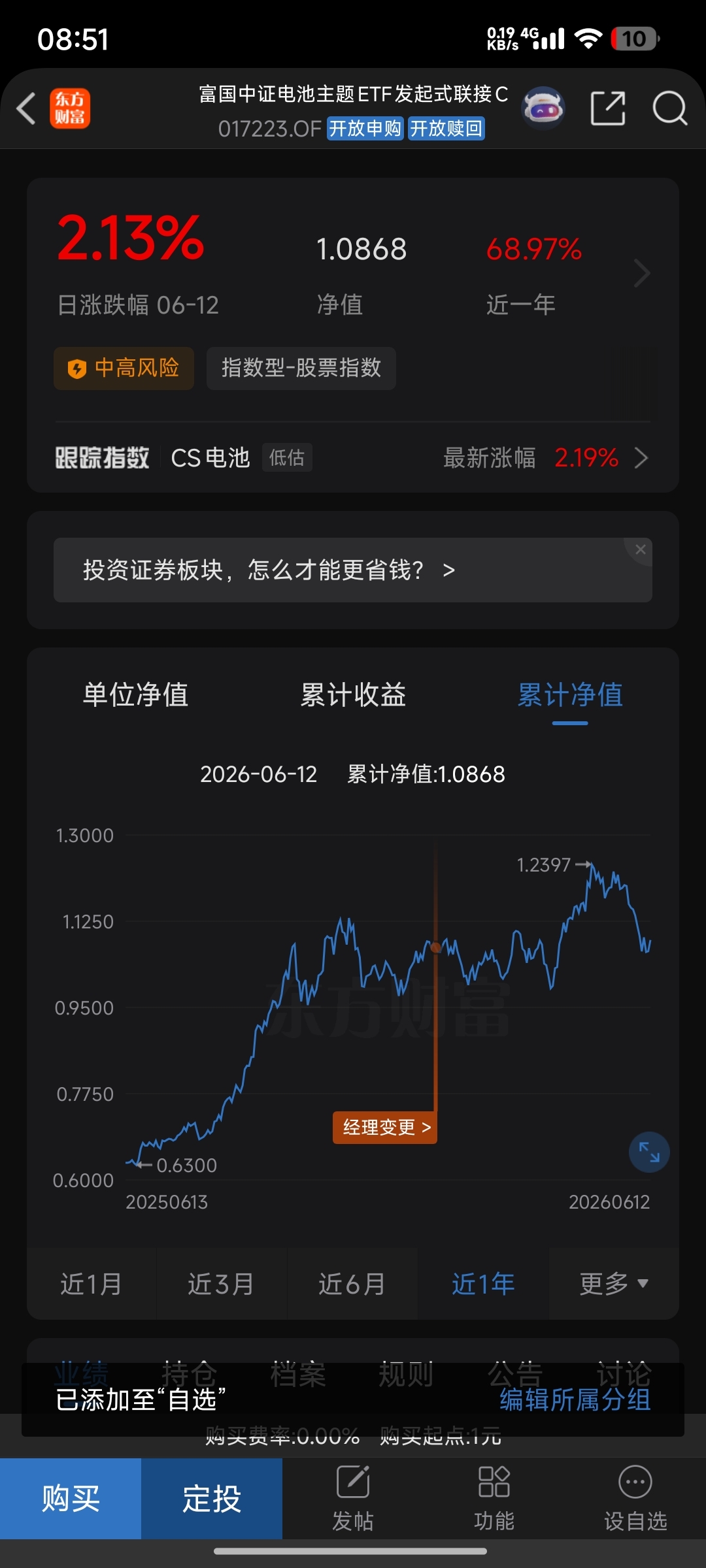Switch to the 单位净值 chart tab
Screen dimensions: 706x1568
(135, 694)
